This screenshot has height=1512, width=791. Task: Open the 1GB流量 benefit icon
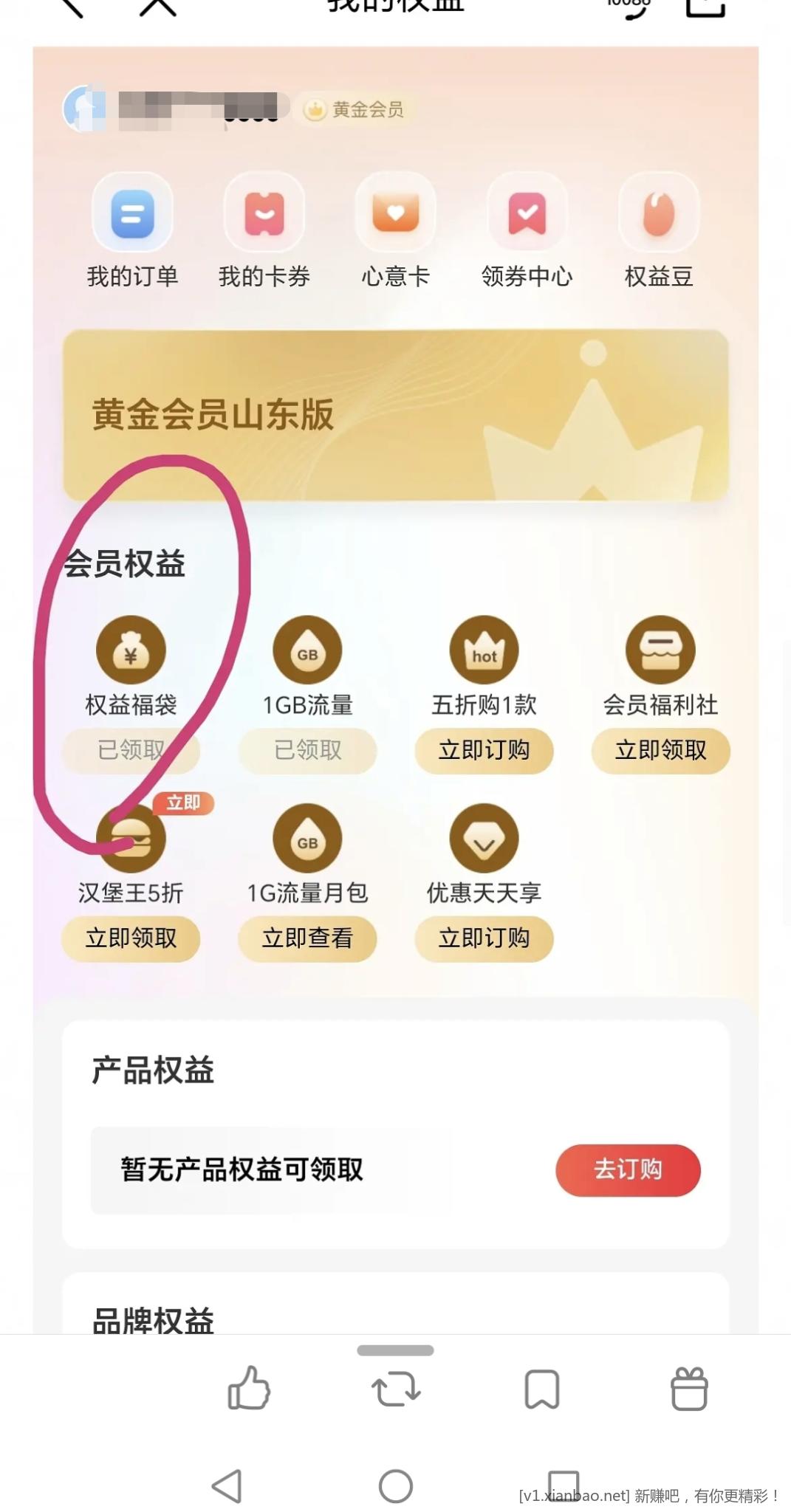(x=307, y=650)
